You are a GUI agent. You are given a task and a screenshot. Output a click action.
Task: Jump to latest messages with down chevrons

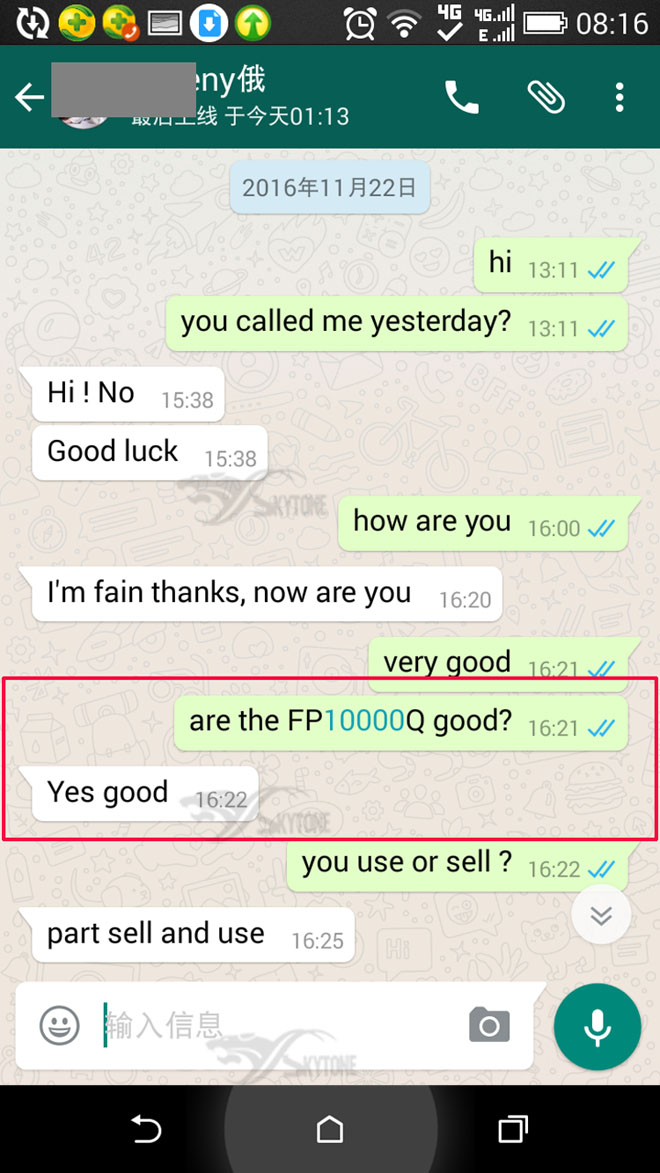click(601, 916)
